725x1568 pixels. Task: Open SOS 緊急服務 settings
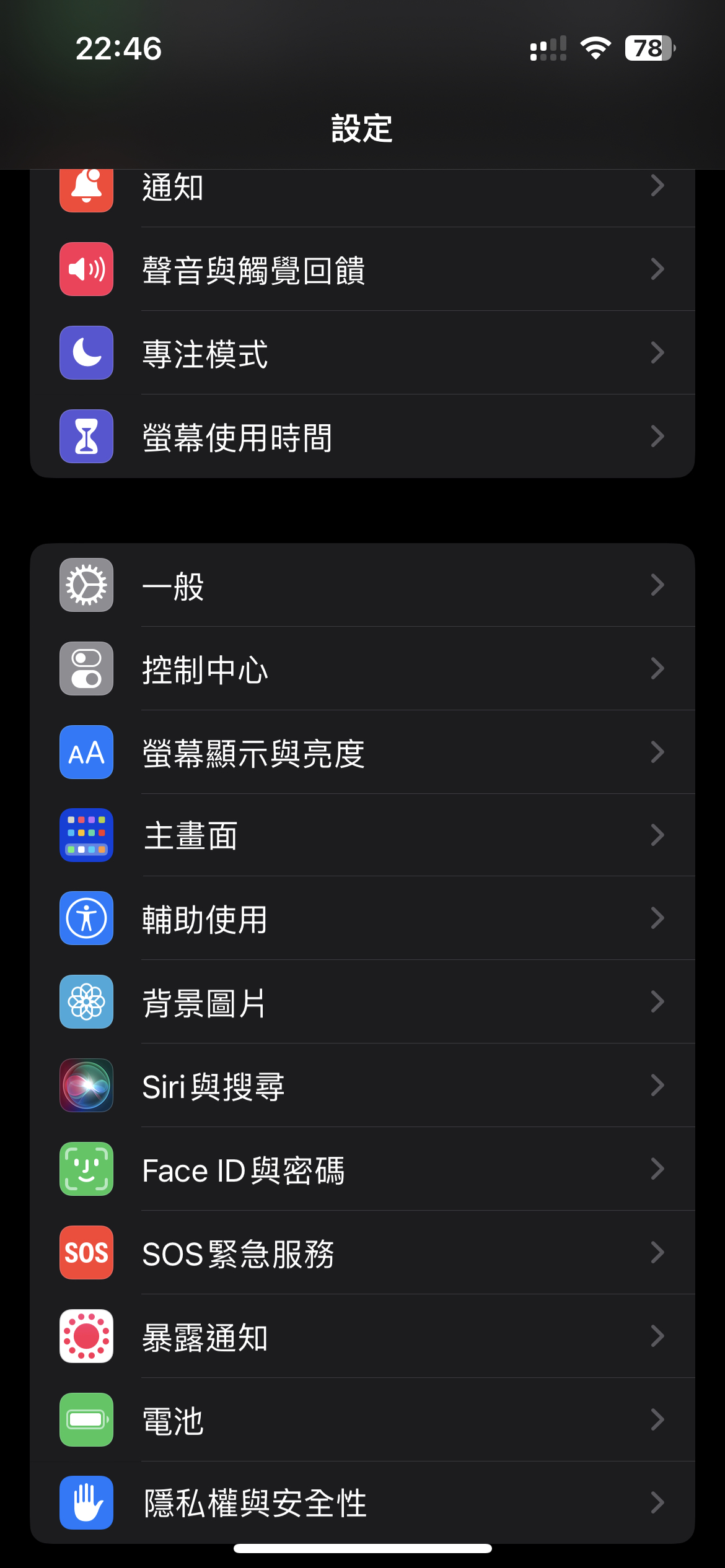(362, 1253)
